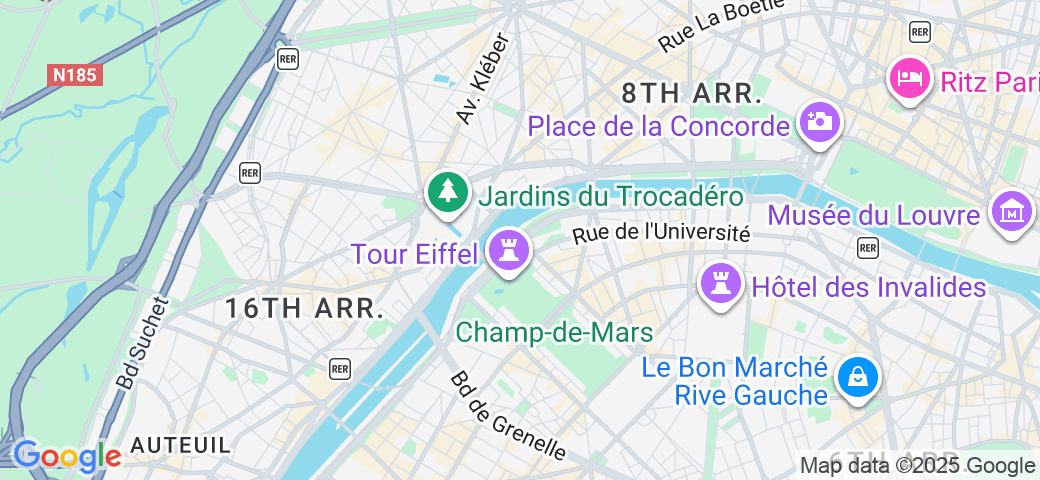Tap the Place de la Concorde camera pin

820,123
